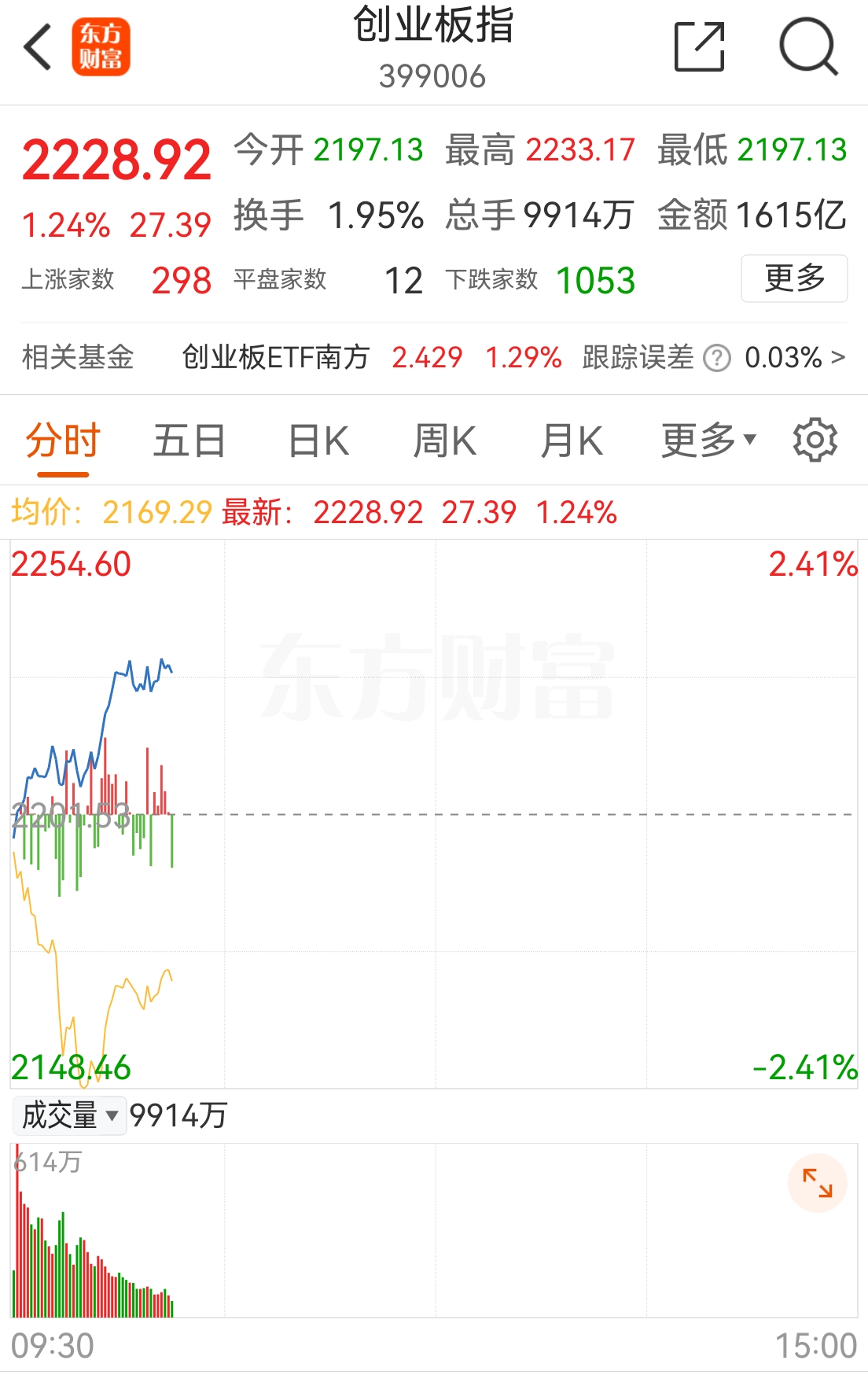
Task: Go back using the top-left arrow
Action: click(x=38, y=47)
